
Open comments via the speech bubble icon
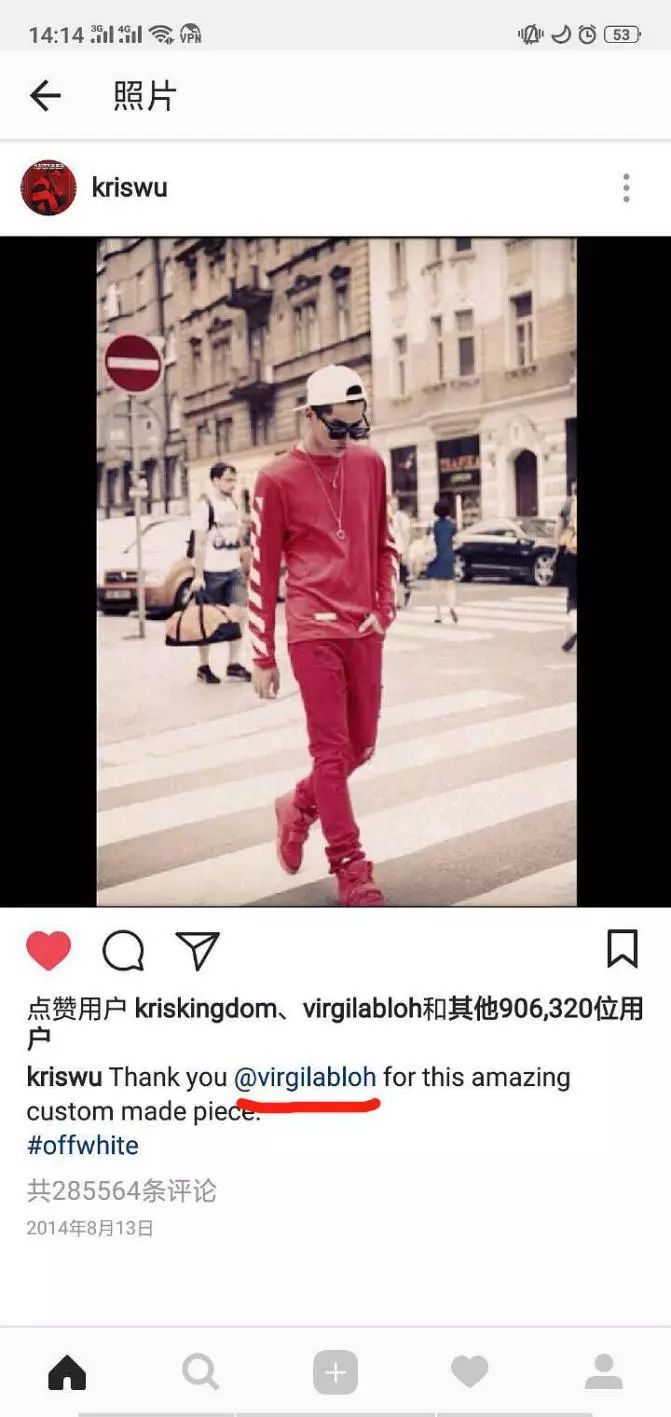tap(123, 951)
